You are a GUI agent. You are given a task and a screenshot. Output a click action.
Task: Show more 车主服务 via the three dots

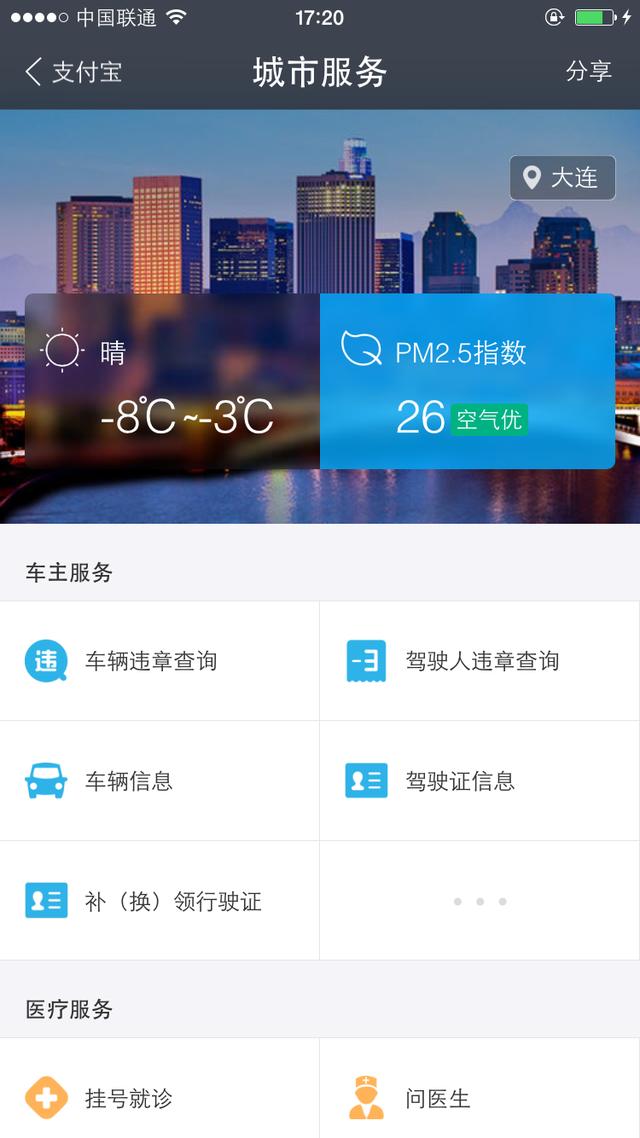coord(480,901)
